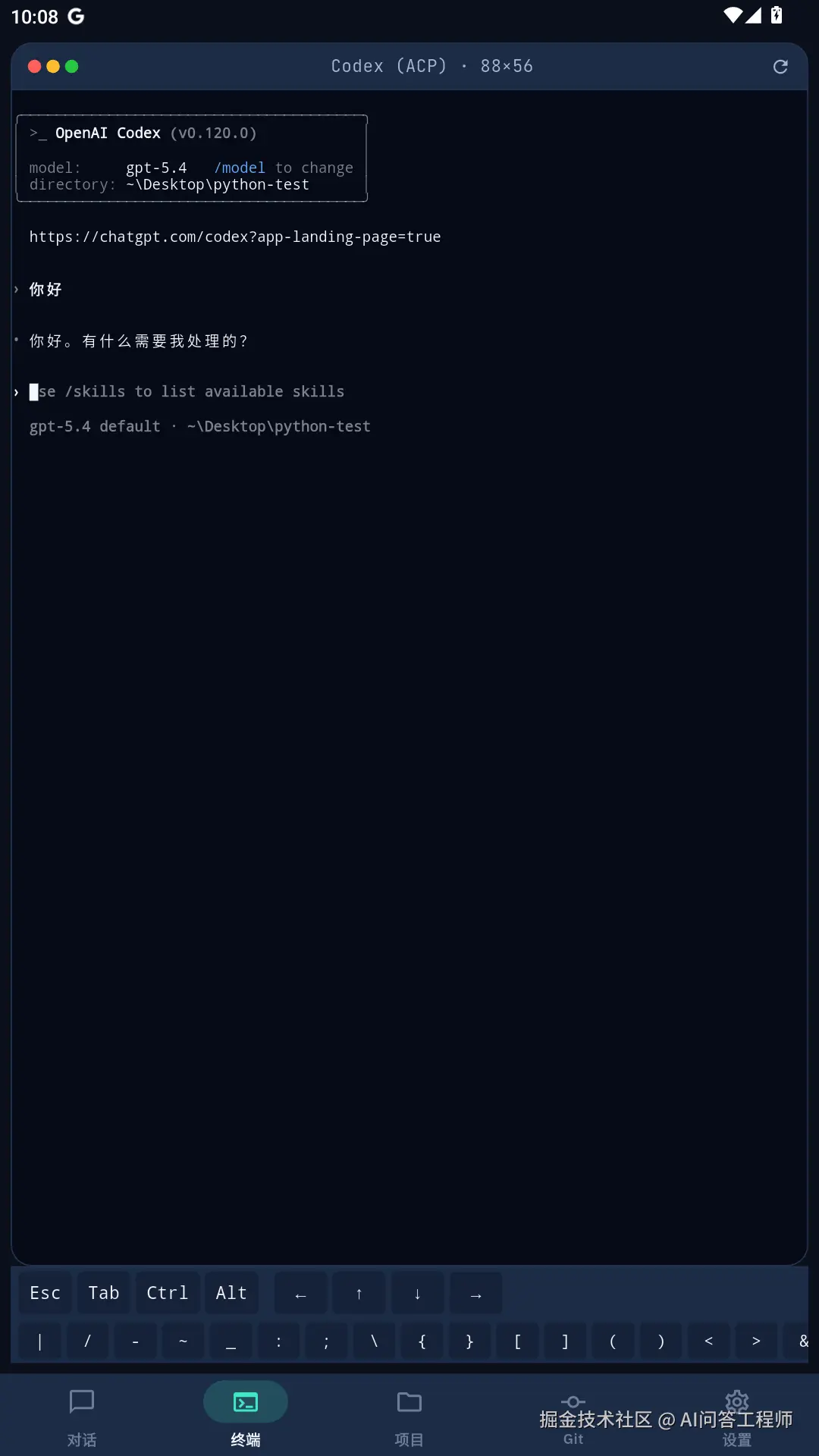Screen dimensions: 819x1456
Task: Hit the Tab key
Action: 104,1293
